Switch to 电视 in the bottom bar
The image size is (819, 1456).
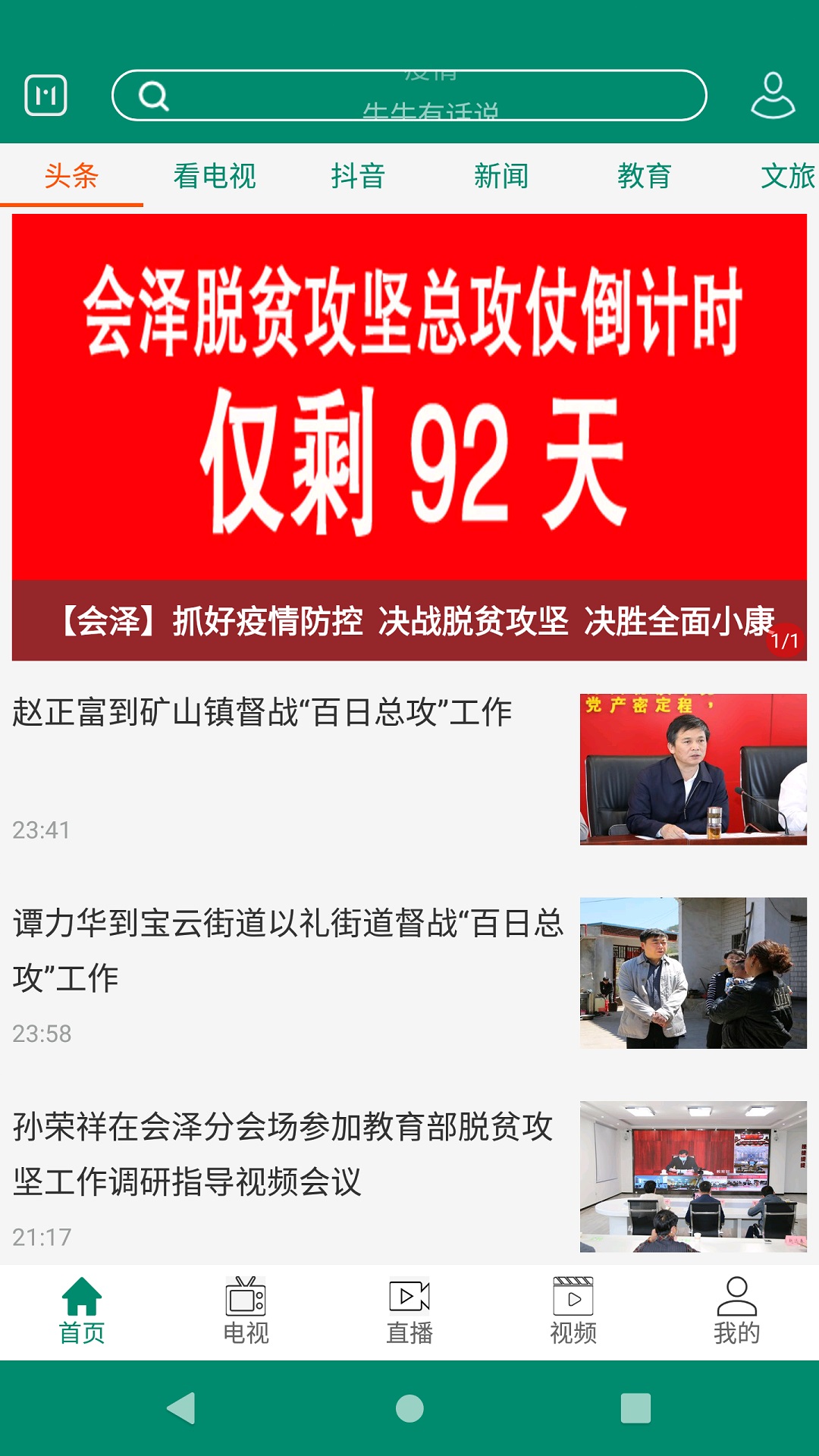(x=246, y=1312)
